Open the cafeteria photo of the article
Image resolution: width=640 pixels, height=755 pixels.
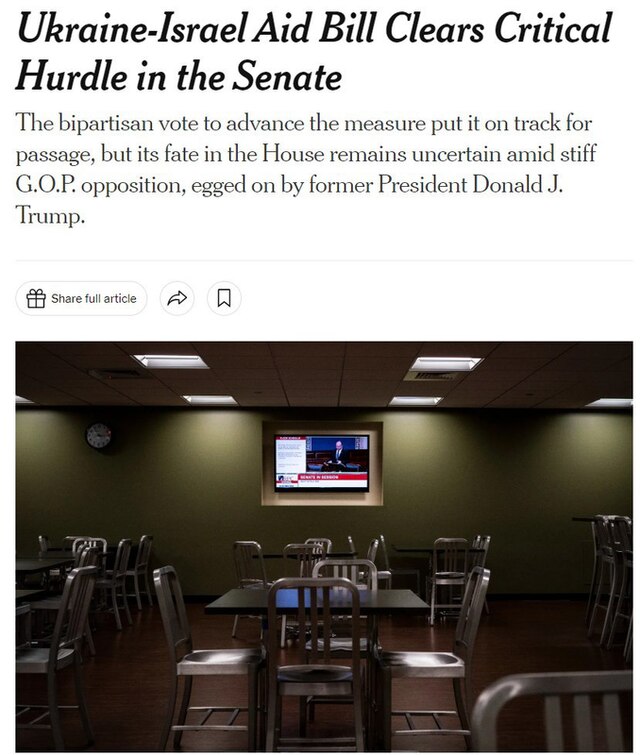(324, 546)
